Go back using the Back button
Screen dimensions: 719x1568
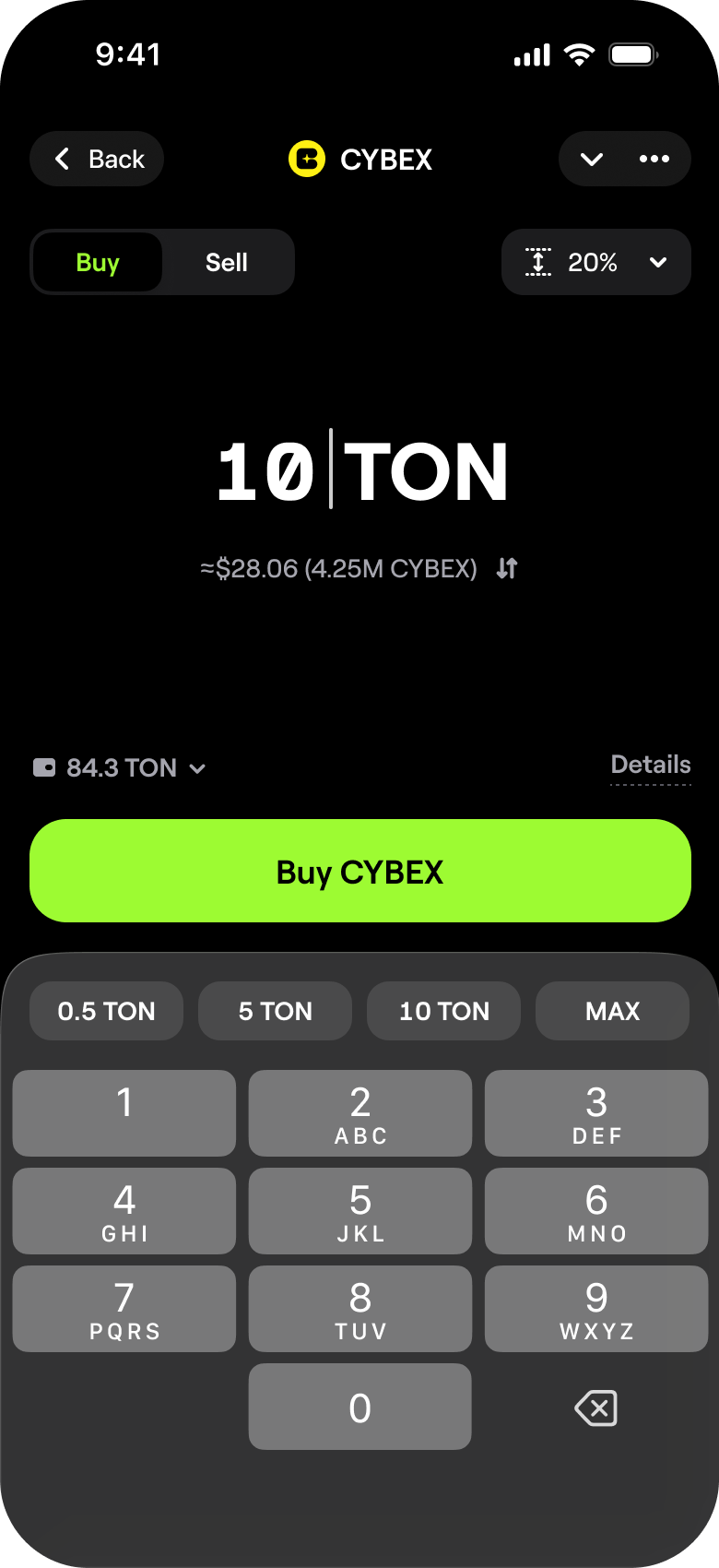point(97,159)
